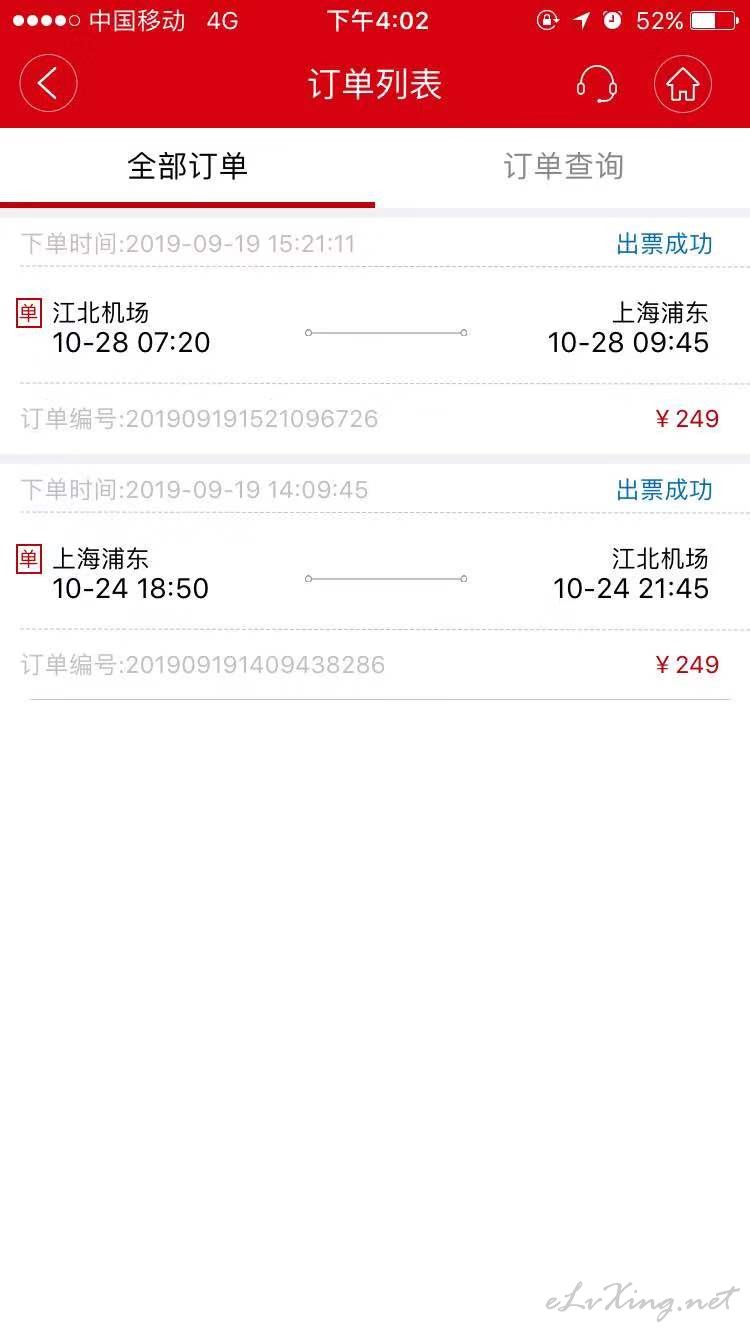Image resolution: width=750 pixels, height=1334 pixels.
Task: Switch to the 全部订单 tab
Action: pyautogui.click(x=187, y=166)
